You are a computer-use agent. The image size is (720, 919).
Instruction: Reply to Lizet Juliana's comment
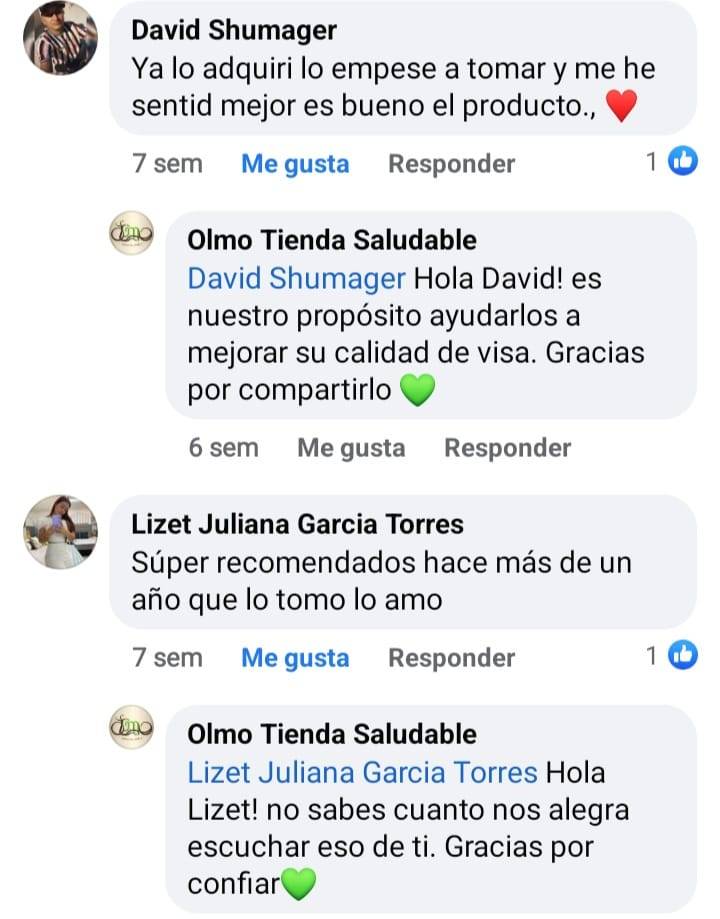[451, 658]
